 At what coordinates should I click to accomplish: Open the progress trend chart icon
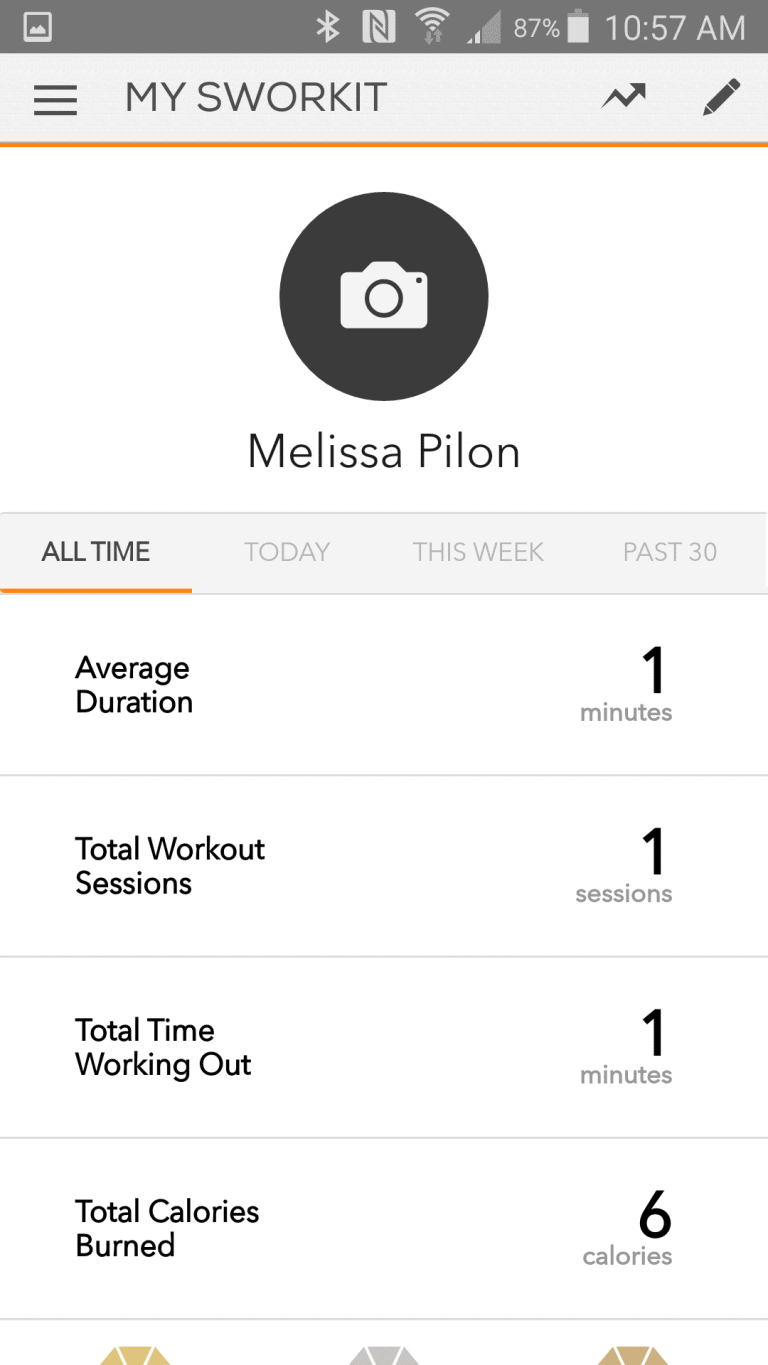coord(624,97)
